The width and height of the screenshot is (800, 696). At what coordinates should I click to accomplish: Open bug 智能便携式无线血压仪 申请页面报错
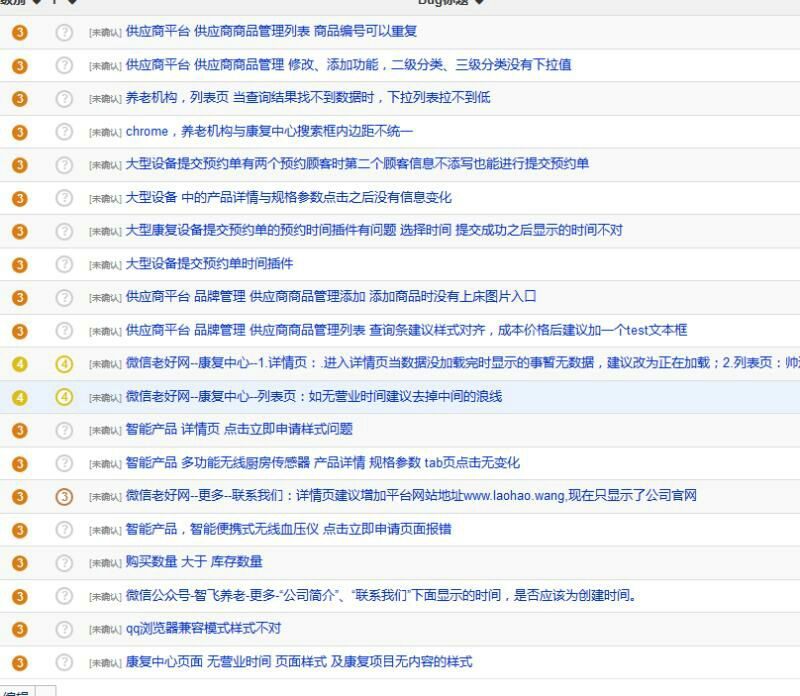click(288, 528)
